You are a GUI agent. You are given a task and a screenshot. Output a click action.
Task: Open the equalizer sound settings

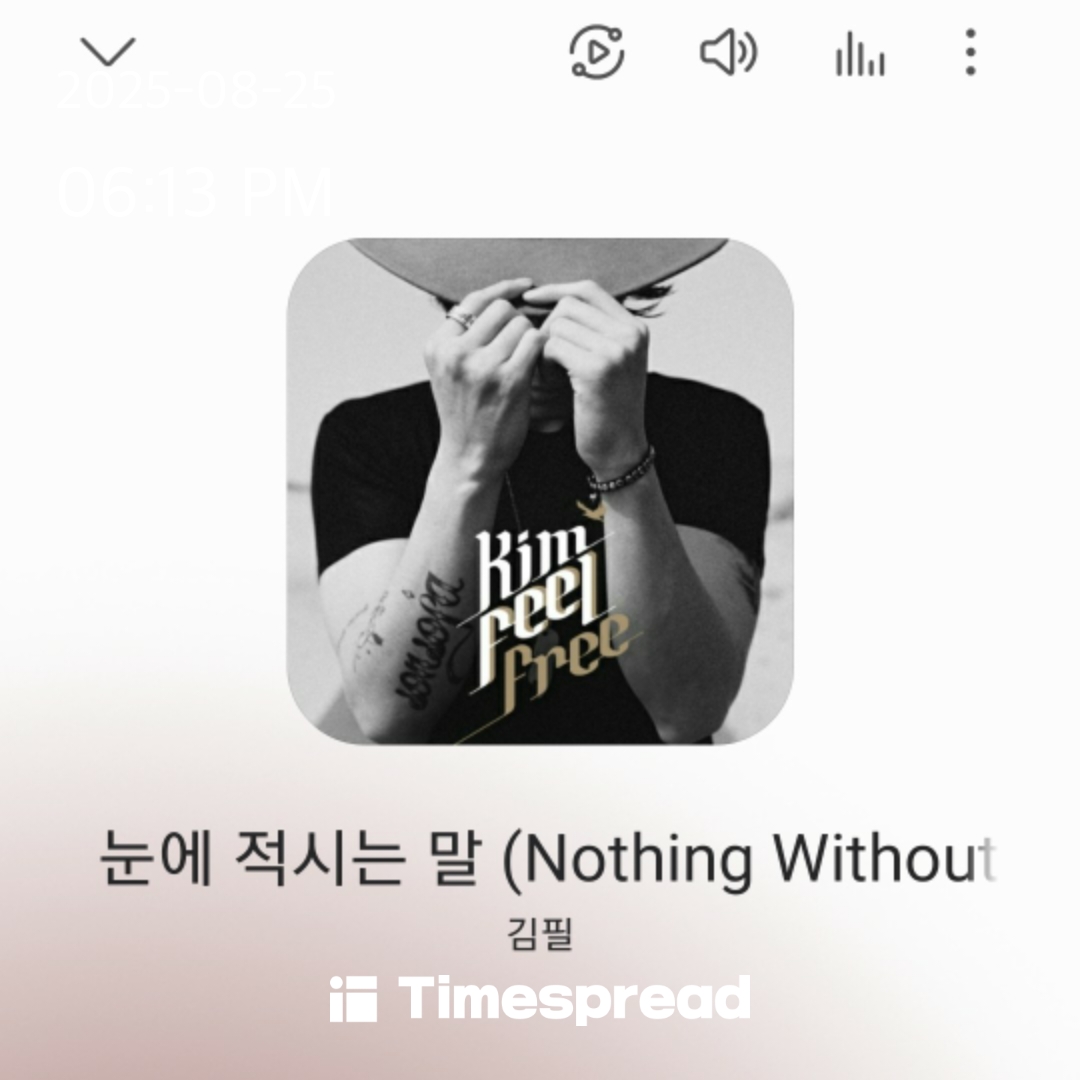click(860, 55)
